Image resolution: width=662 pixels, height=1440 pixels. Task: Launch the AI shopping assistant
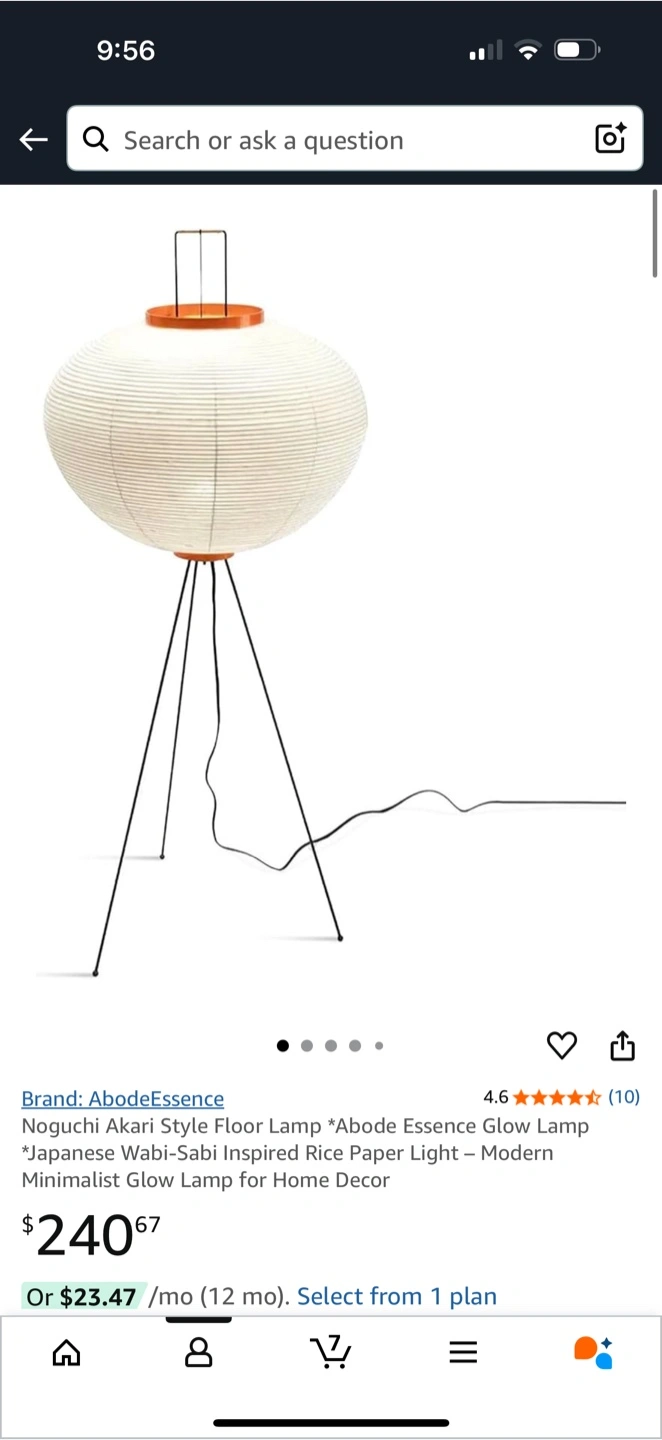pyautogui.click(x=593, y=1353)
